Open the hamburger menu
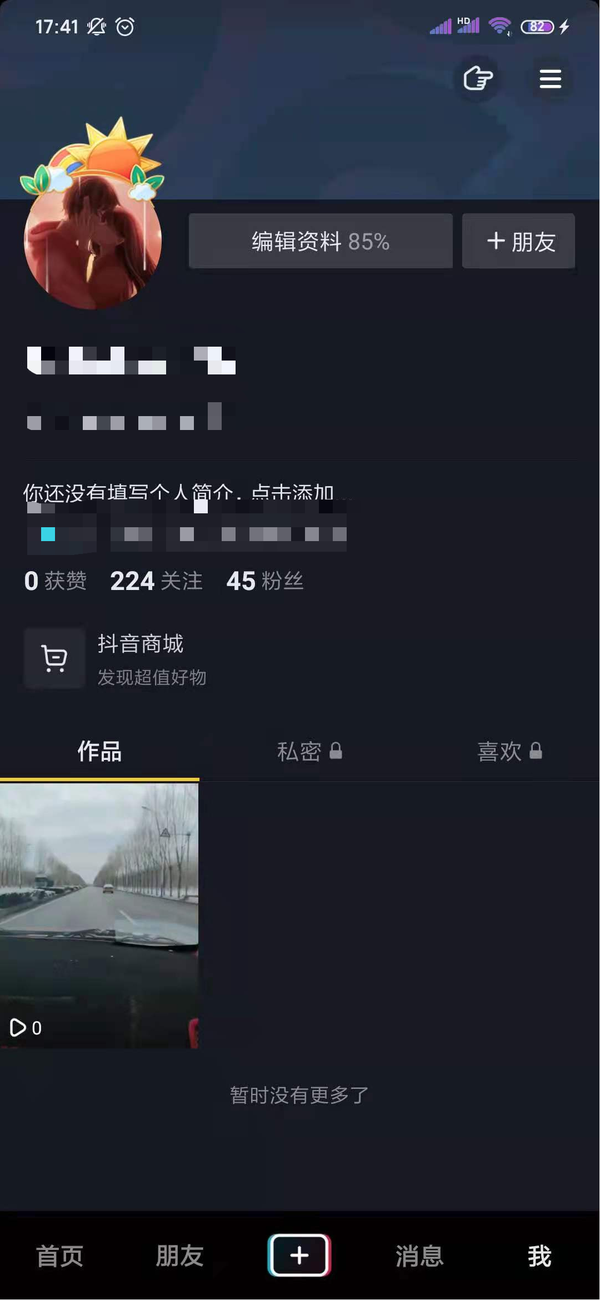Viewport: 600px width, 1300px height. point(550,79)
